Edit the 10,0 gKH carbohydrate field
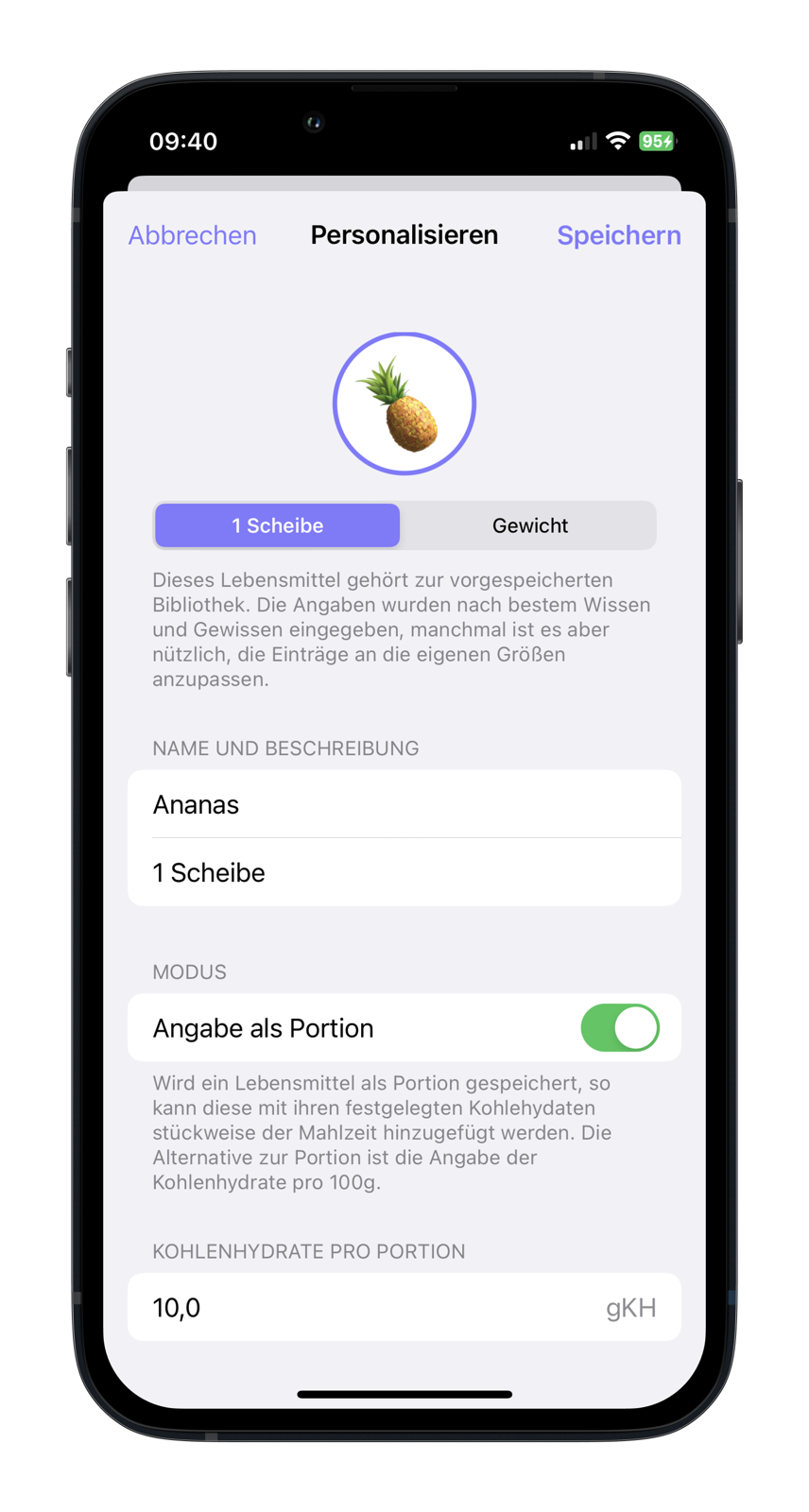 pyautogui.click(x=378, y=1308)
